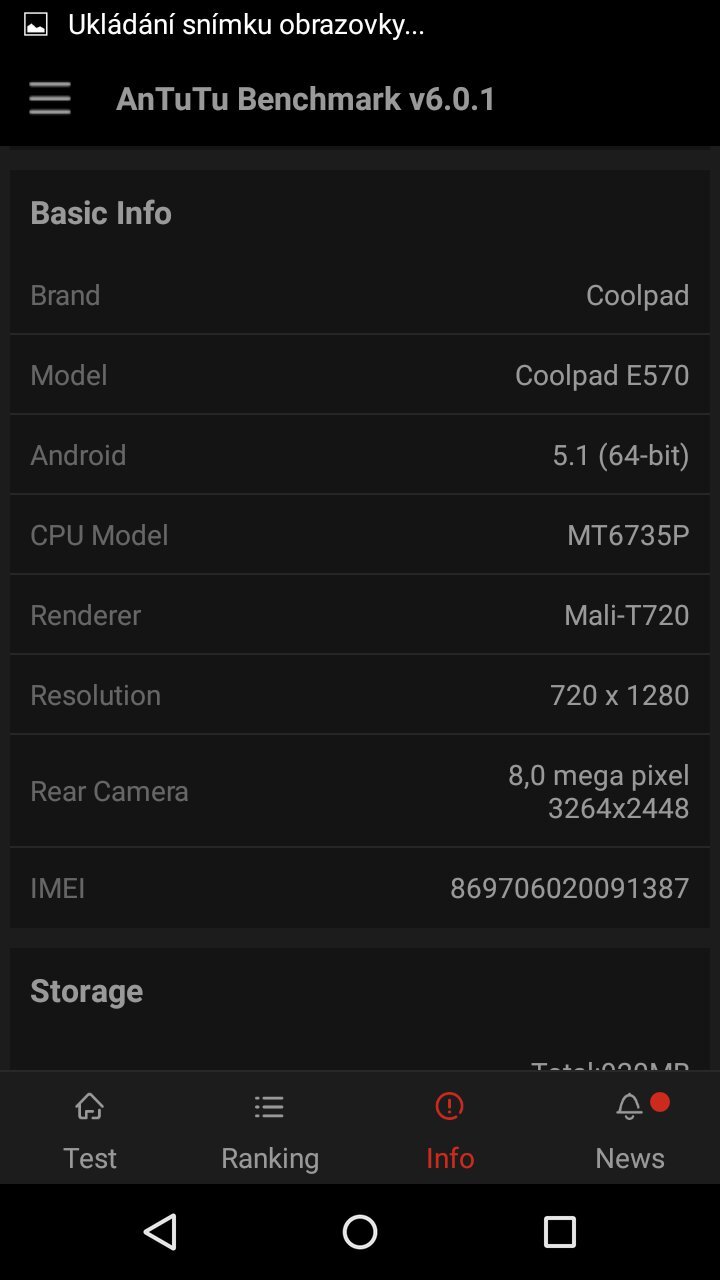
Task: Select the Ranking list icon
Action: (x=269, y=1106)
